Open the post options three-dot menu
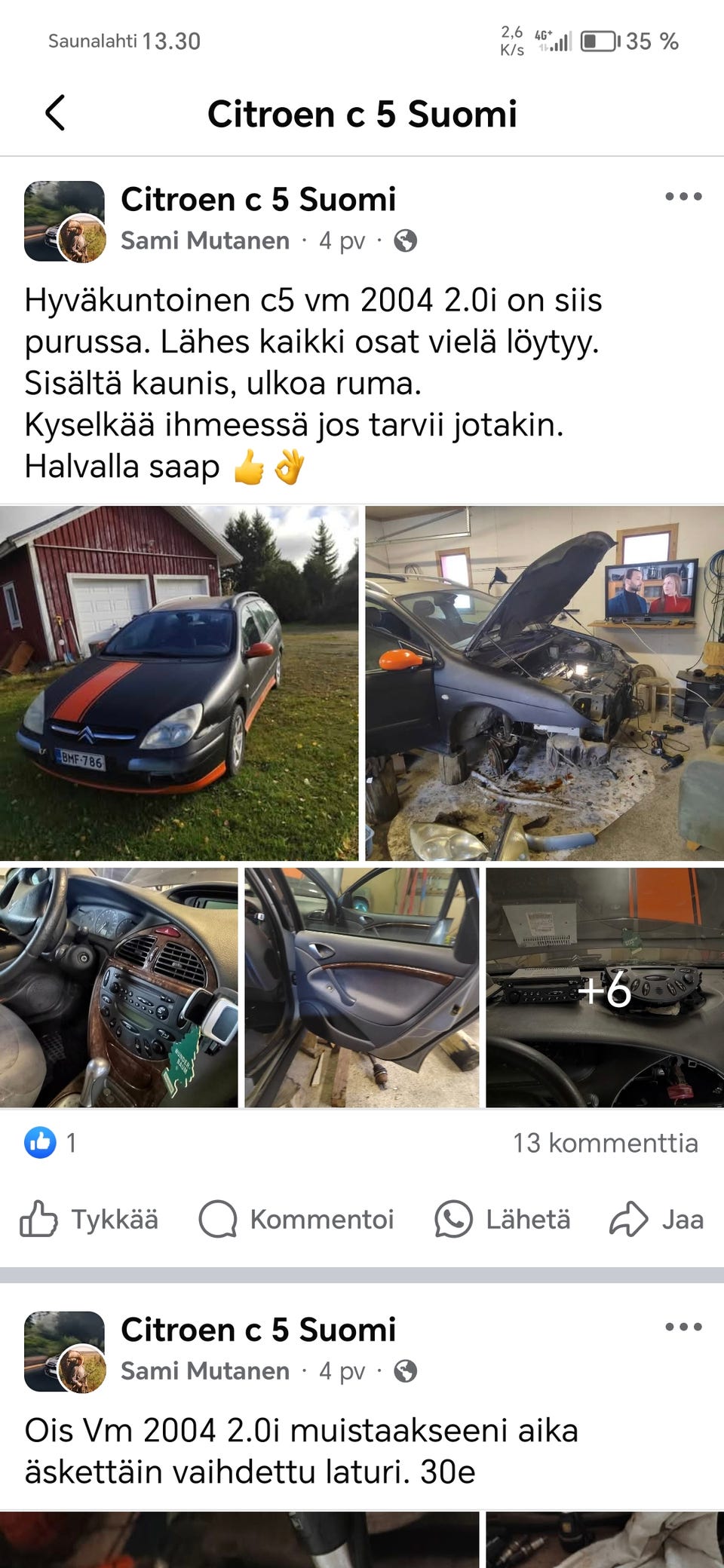724x1568 pixels. 683,198
